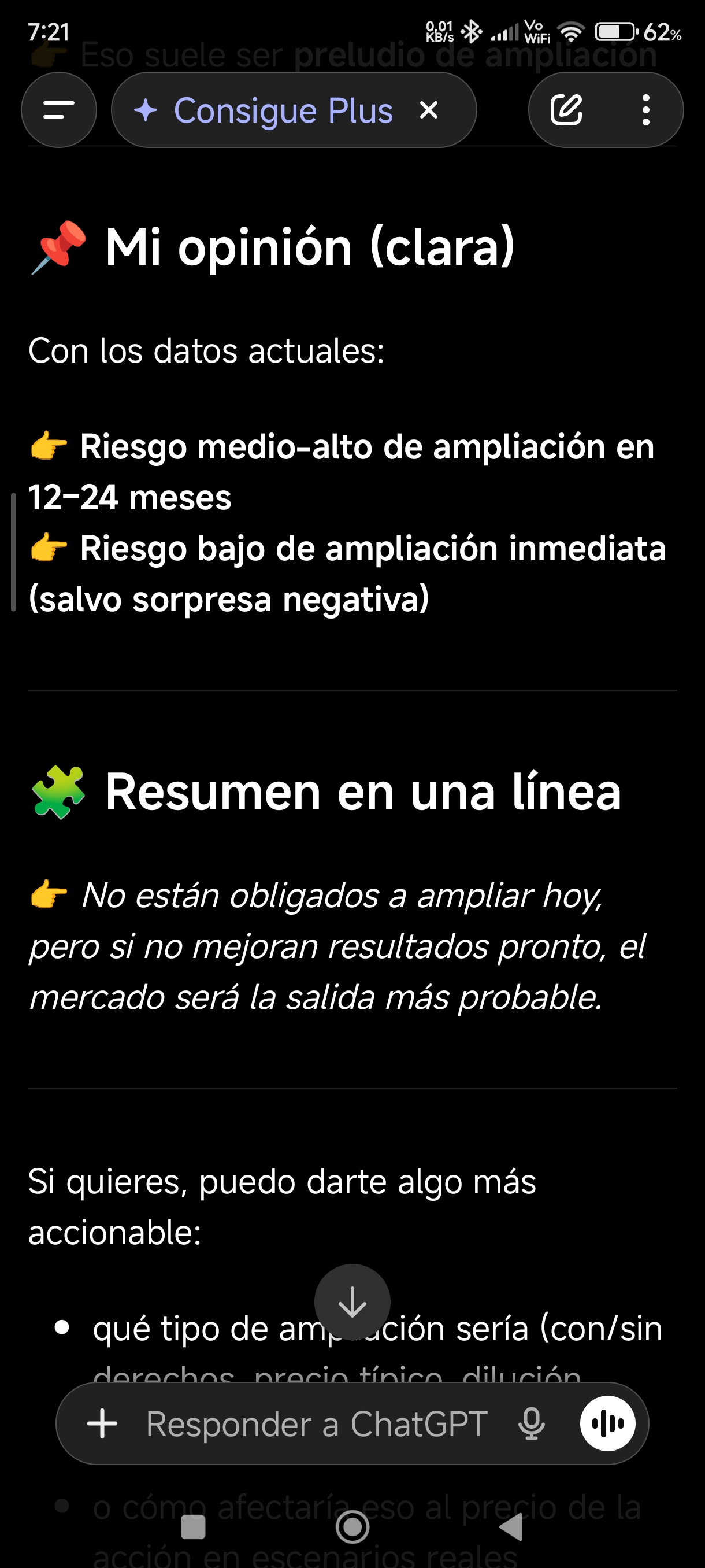Start a new chat with the compose icon

pos(566,110)
